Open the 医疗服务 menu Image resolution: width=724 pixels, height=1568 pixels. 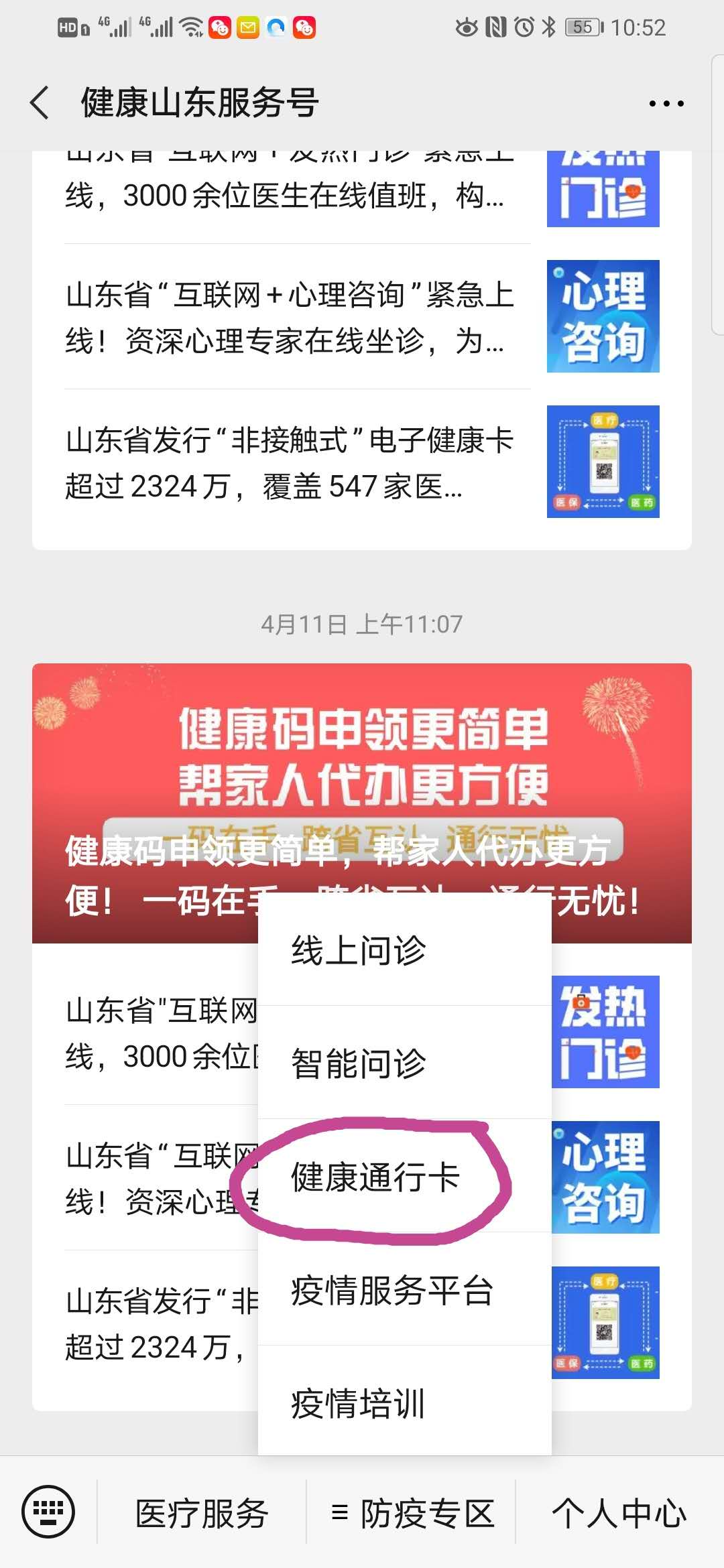[x=202, y=1513]
